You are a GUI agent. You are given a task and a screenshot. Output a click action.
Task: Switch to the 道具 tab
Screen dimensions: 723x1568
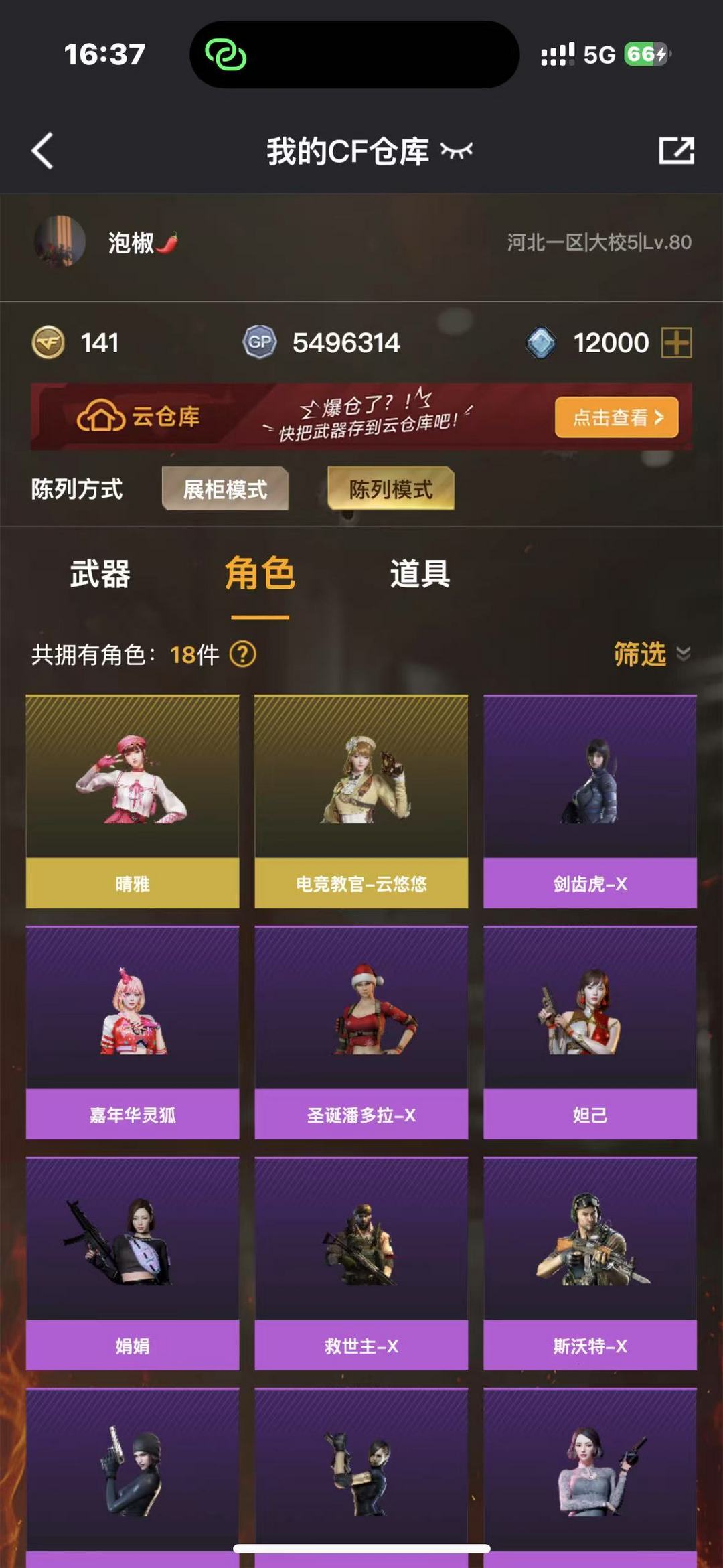420,574
